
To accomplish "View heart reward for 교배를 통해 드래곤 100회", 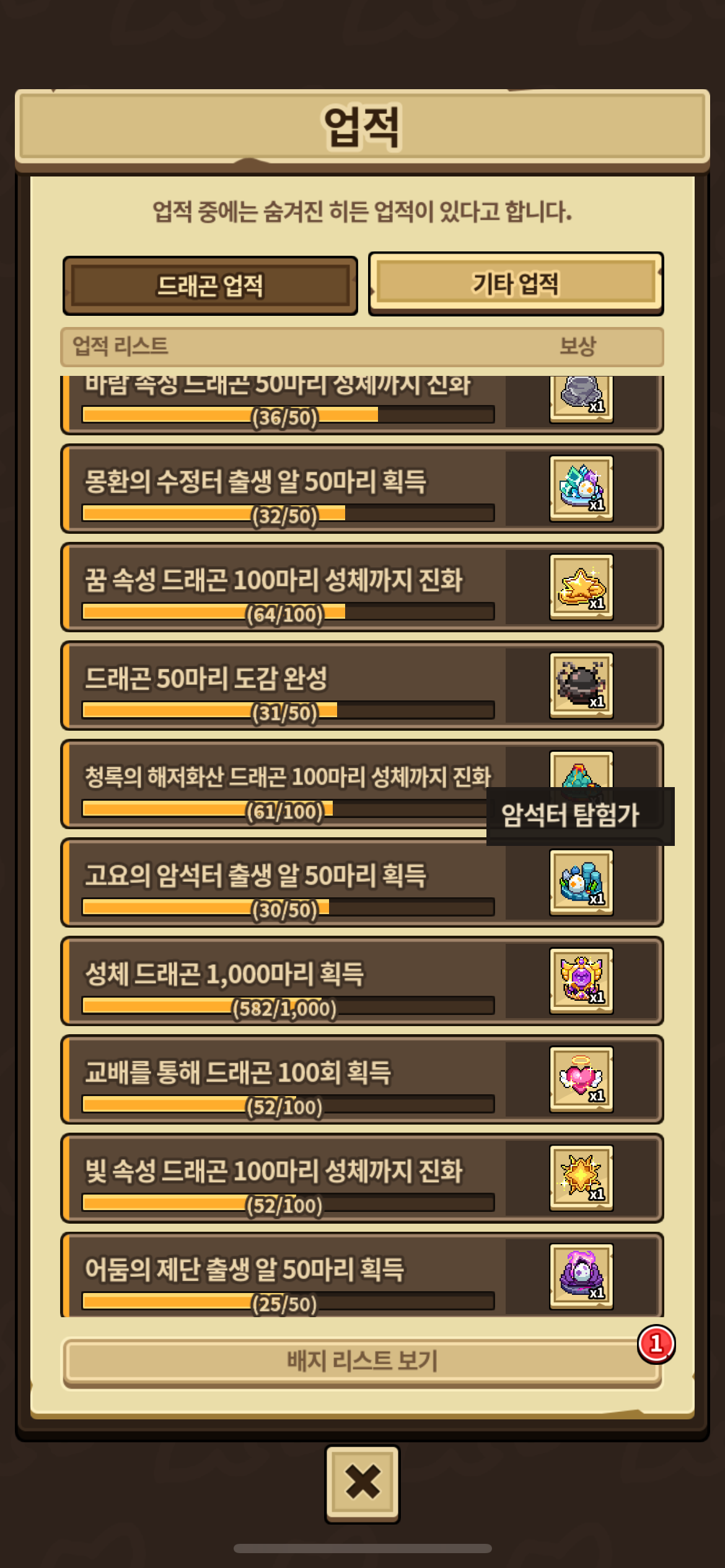I will pos(581,1079).
